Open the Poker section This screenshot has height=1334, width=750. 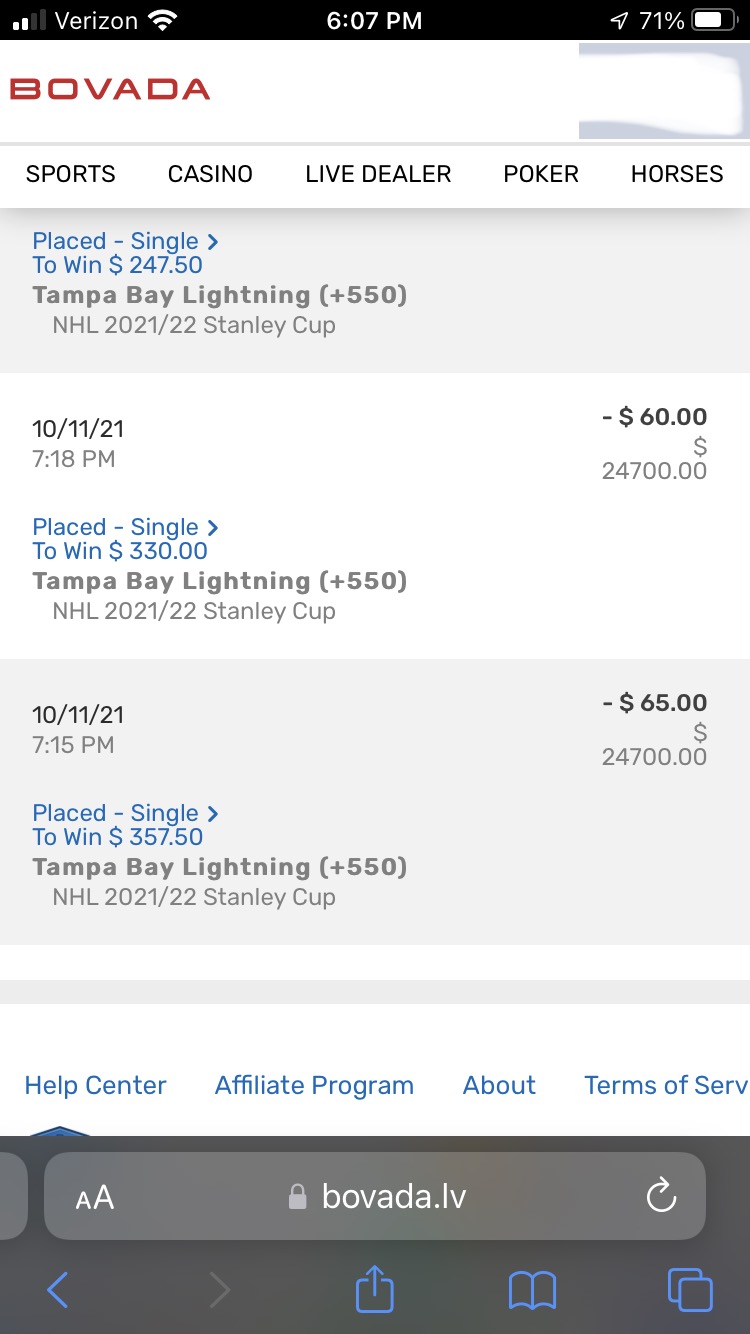point(541,174)
